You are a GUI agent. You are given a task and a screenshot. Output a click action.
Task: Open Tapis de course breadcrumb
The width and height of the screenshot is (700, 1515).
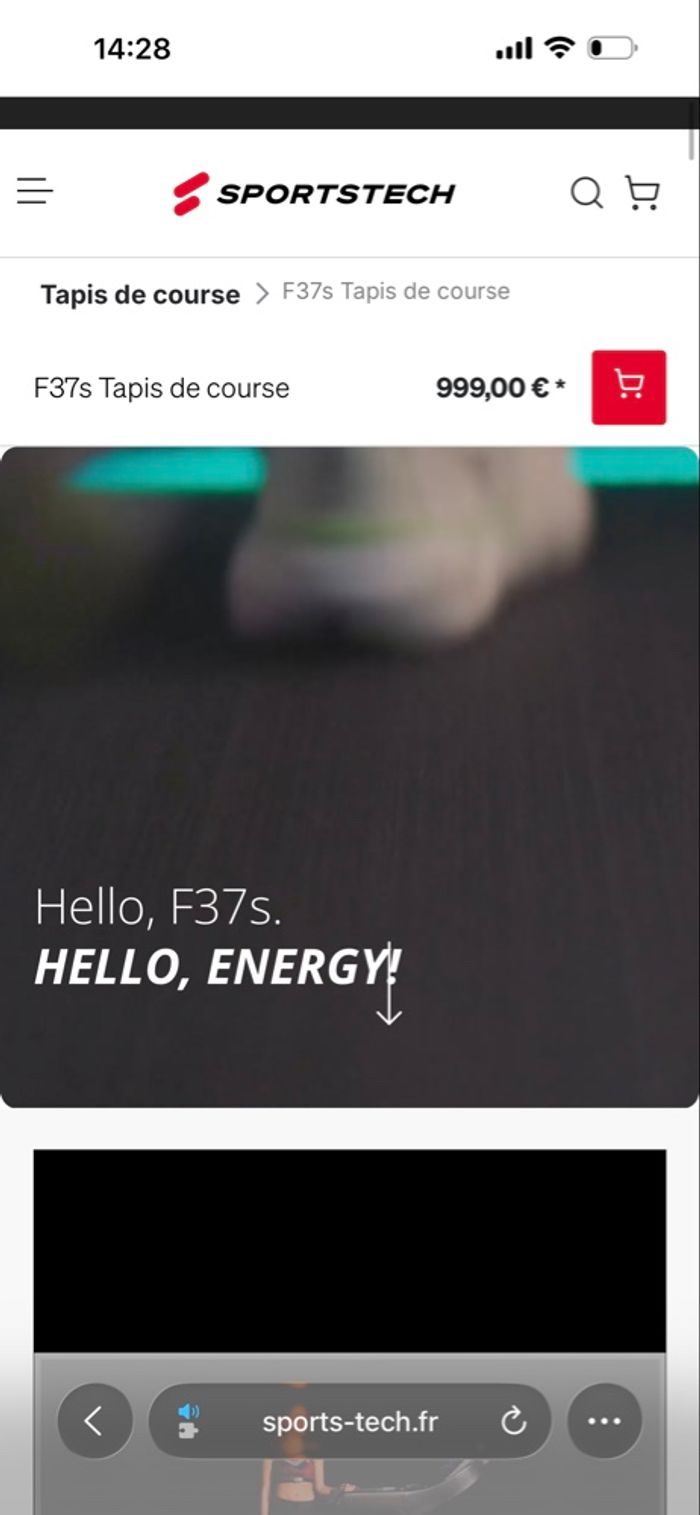(x=140, y=294)
